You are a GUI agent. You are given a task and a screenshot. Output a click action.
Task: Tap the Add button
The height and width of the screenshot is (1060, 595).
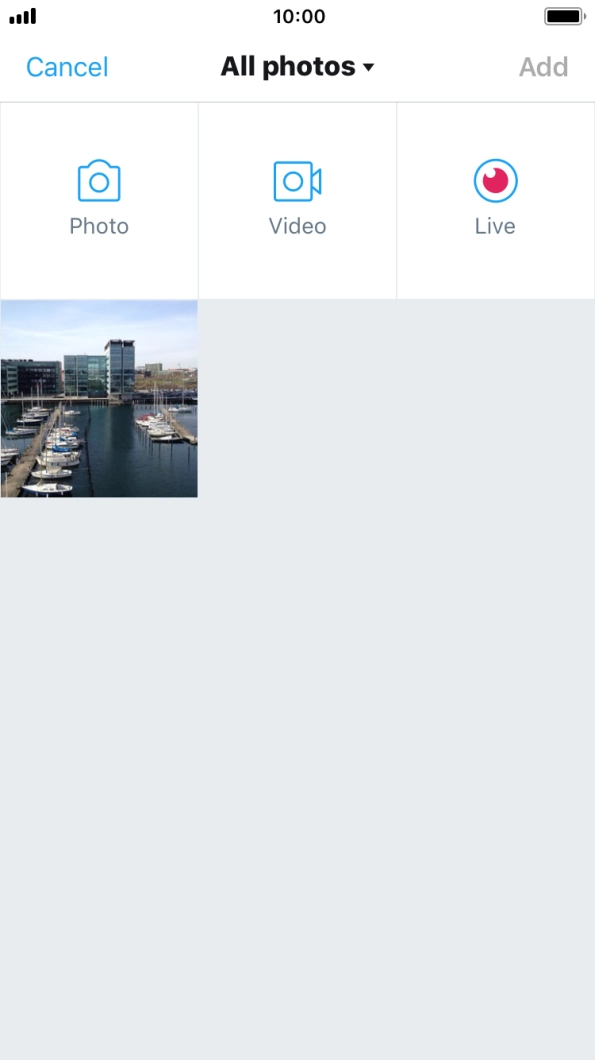544,67
